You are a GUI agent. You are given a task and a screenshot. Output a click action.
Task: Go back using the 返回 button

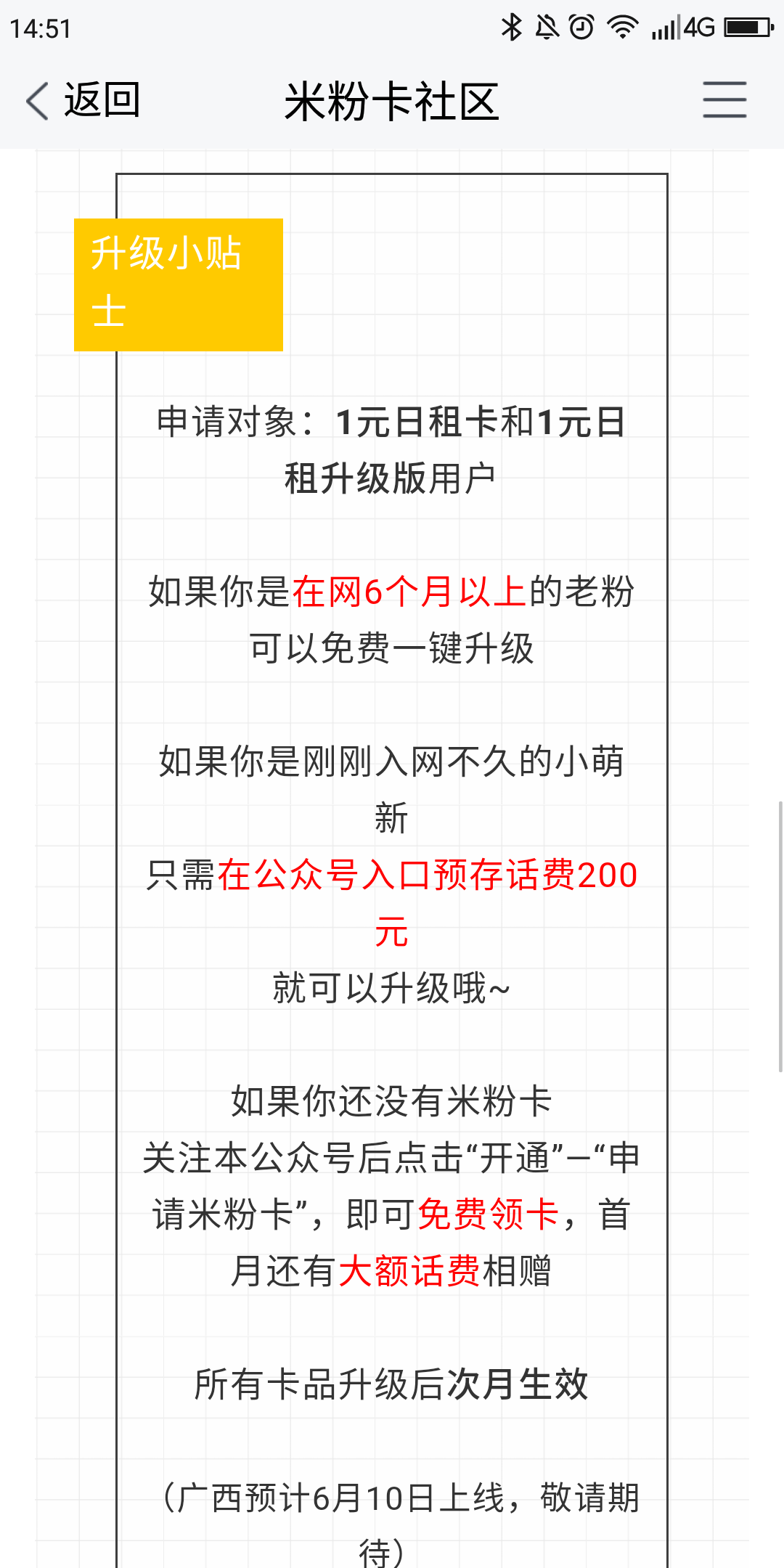coord(83,100)
